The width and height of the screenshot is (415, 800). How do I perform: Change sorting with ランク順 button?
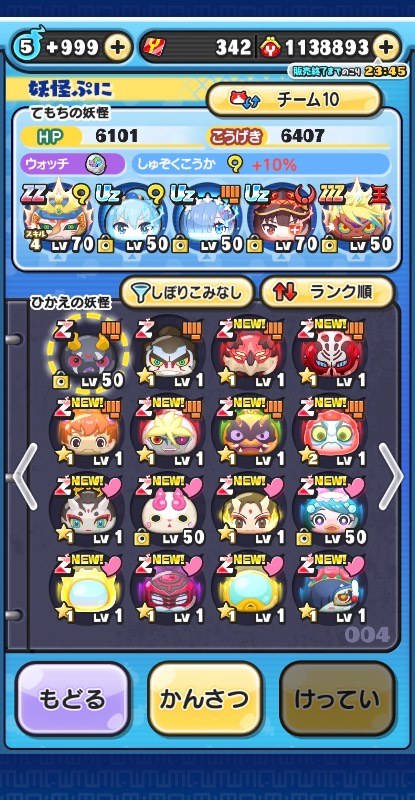[x=328, y=293]
